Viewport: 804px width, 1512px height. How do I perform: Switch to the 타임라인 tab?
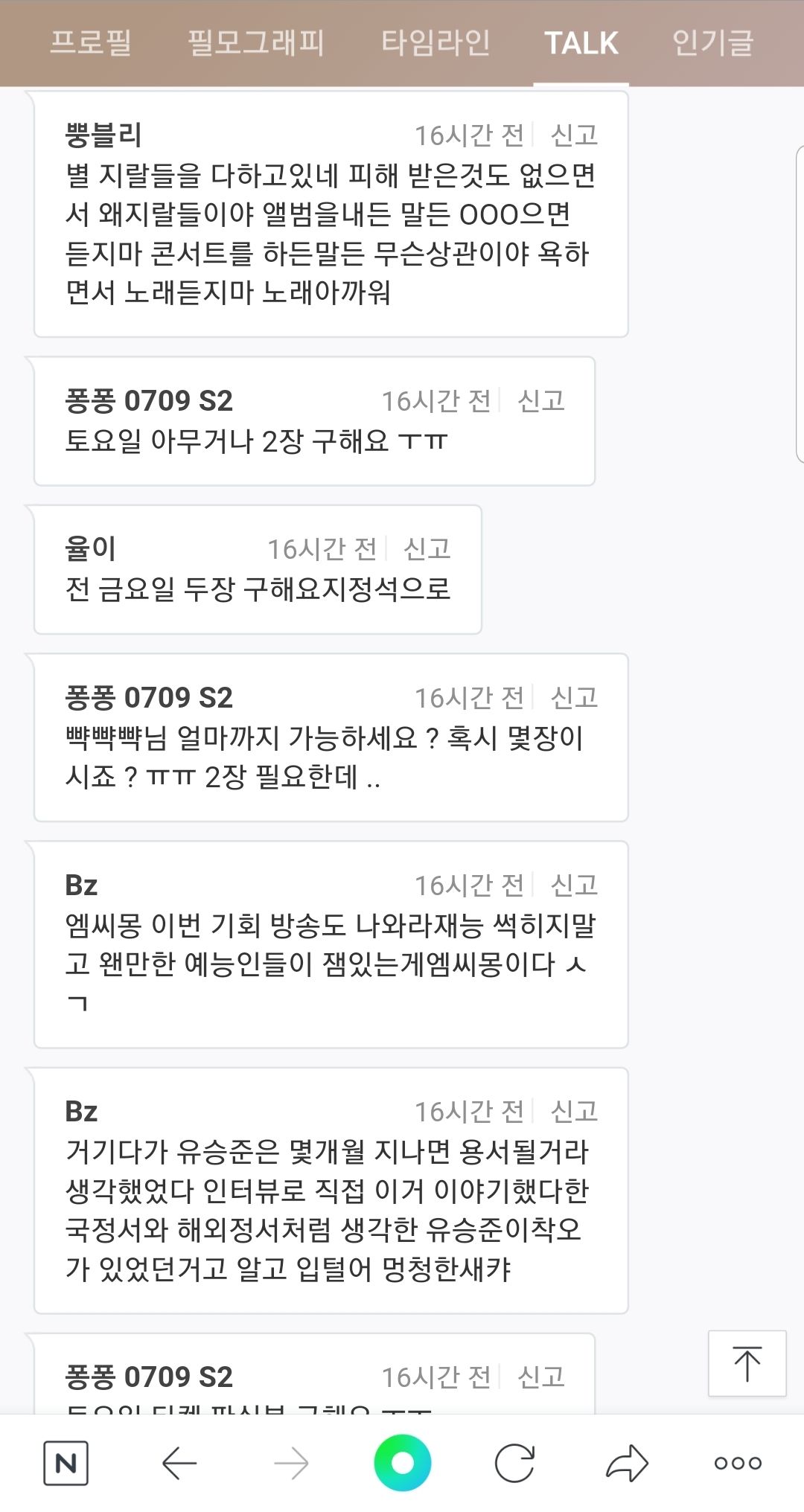(435, 42)
